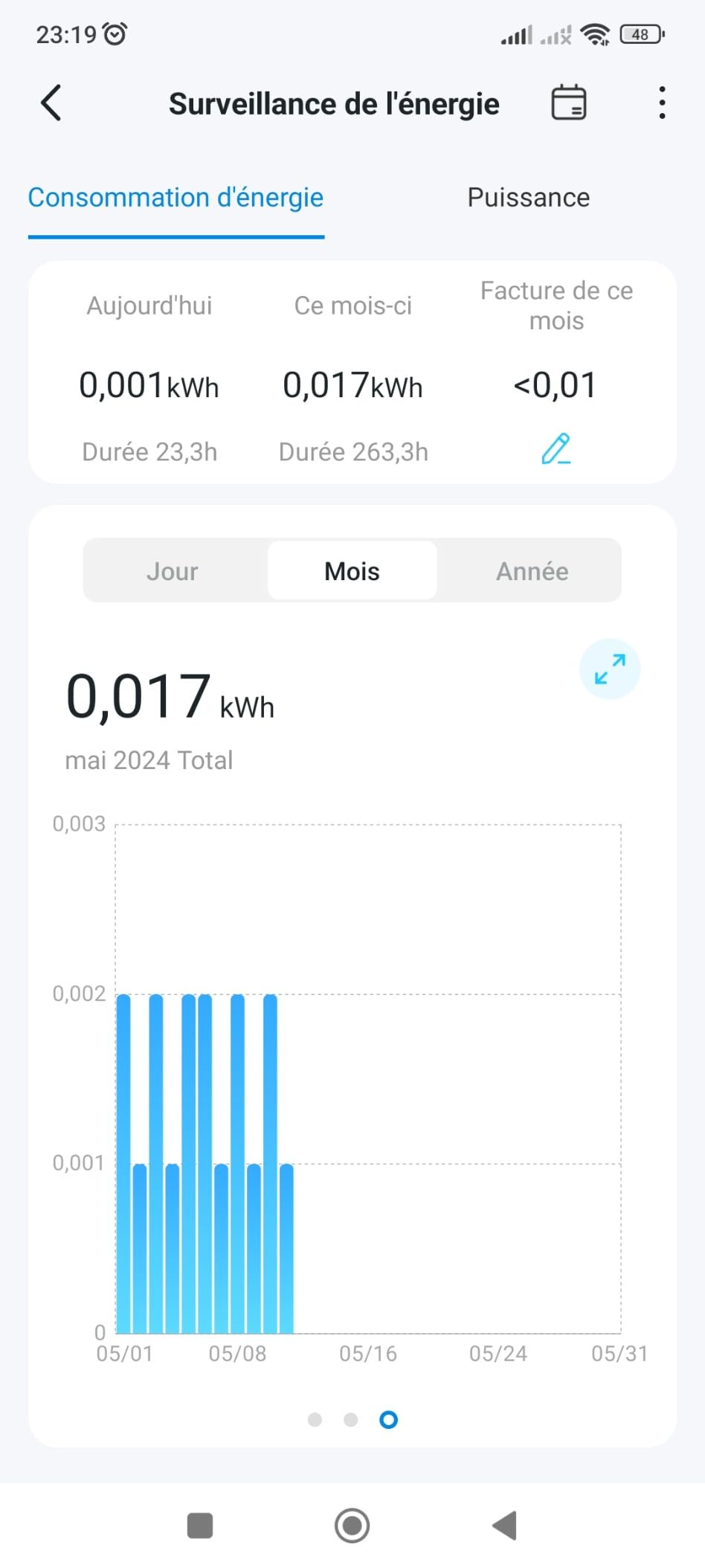
Task: Open the calendar date picker
Action: point(568,103)
